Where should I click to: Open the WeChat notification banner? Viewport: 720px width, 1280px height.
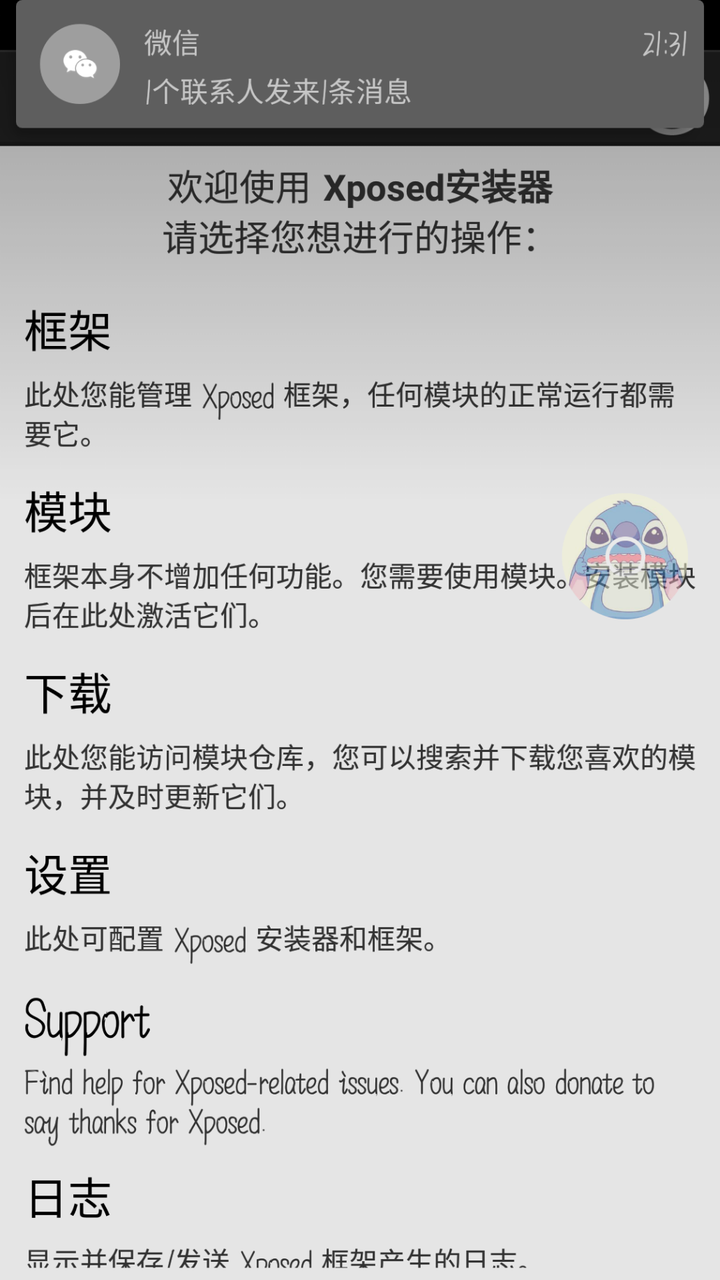(x=360, y=66)
